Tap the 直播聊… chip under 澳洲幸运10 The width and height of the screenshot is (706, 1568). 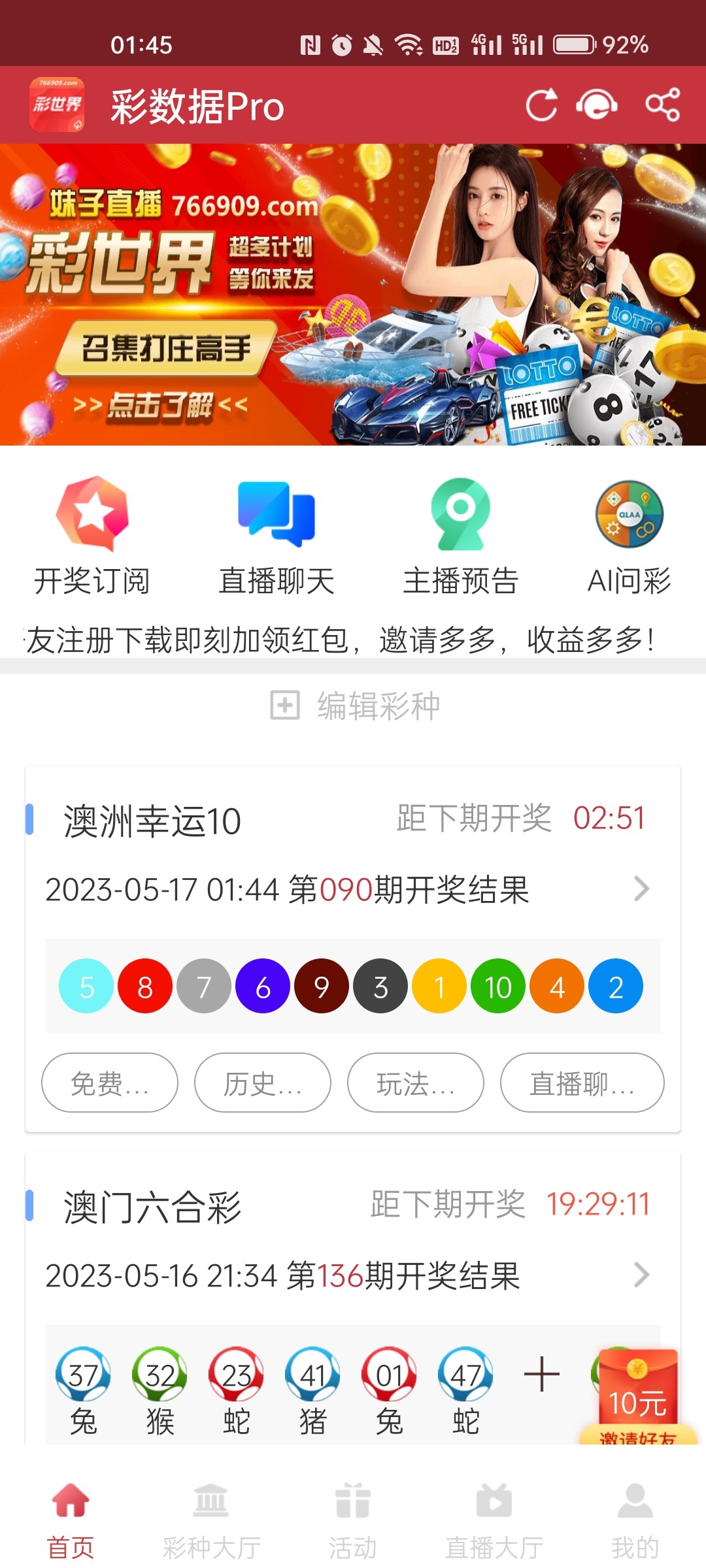(x=582, y=1083)
